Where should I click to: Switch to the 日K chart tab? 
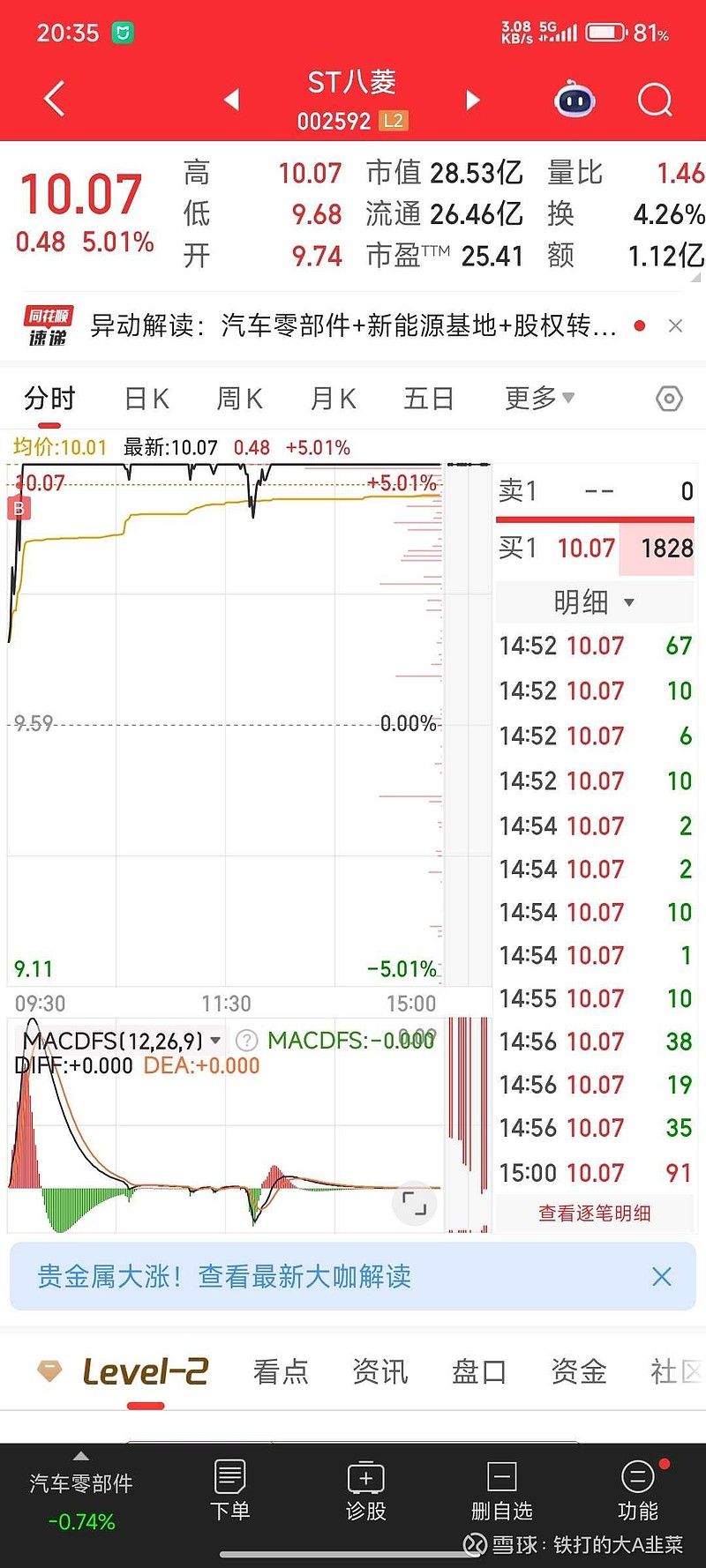[146, 399]
